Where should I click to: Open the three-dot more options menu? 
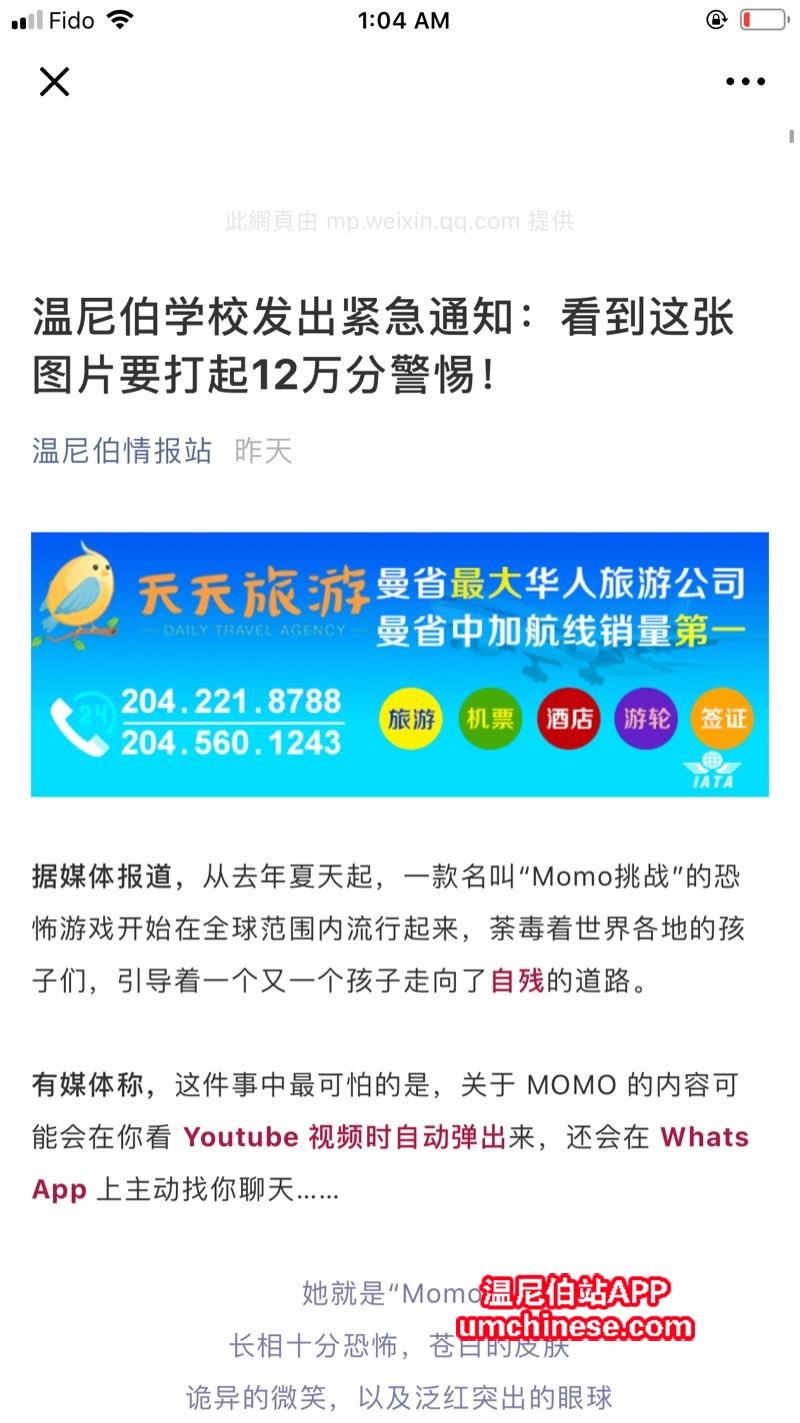[745, 82]
